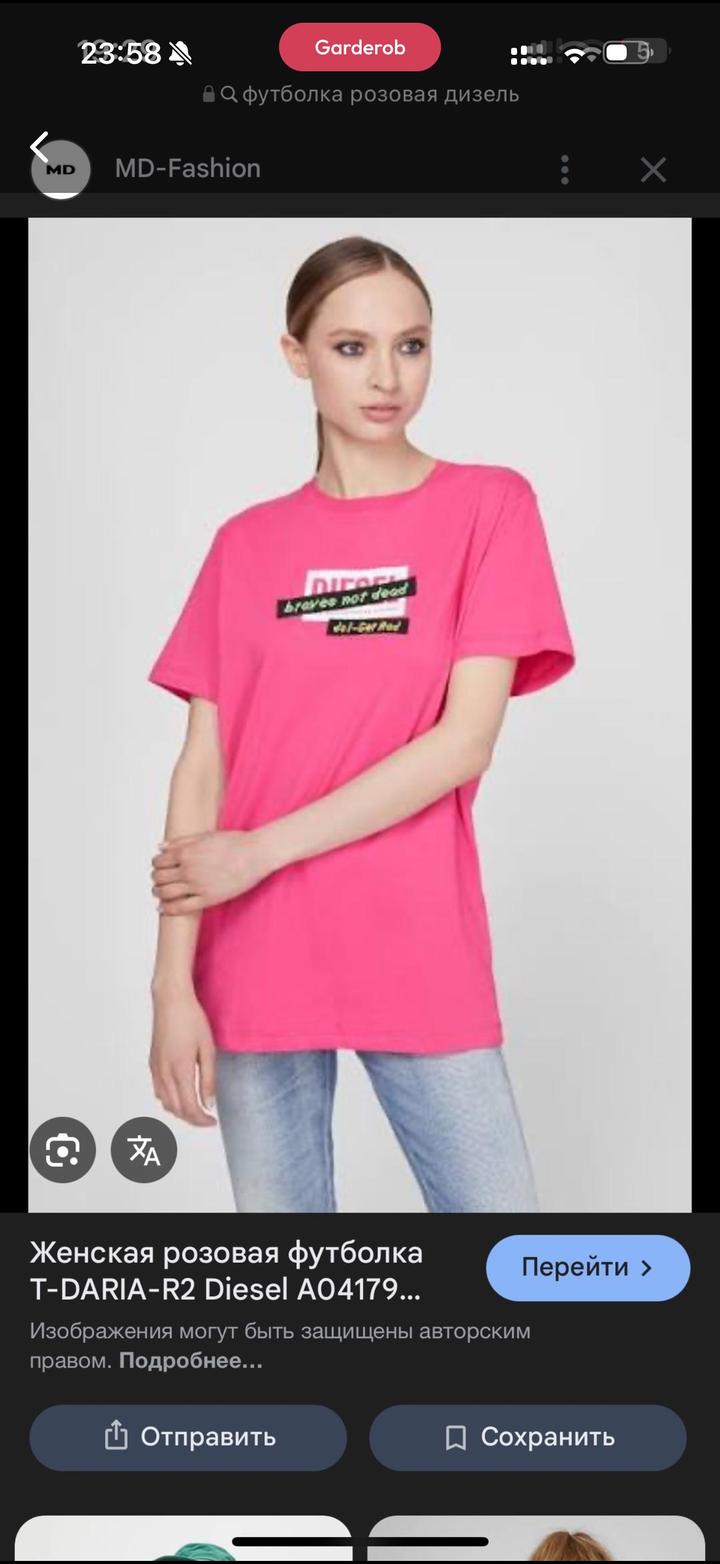Open the pink Diesel T-shirt image
720x1564 pixels.
[x=360, y=714]
